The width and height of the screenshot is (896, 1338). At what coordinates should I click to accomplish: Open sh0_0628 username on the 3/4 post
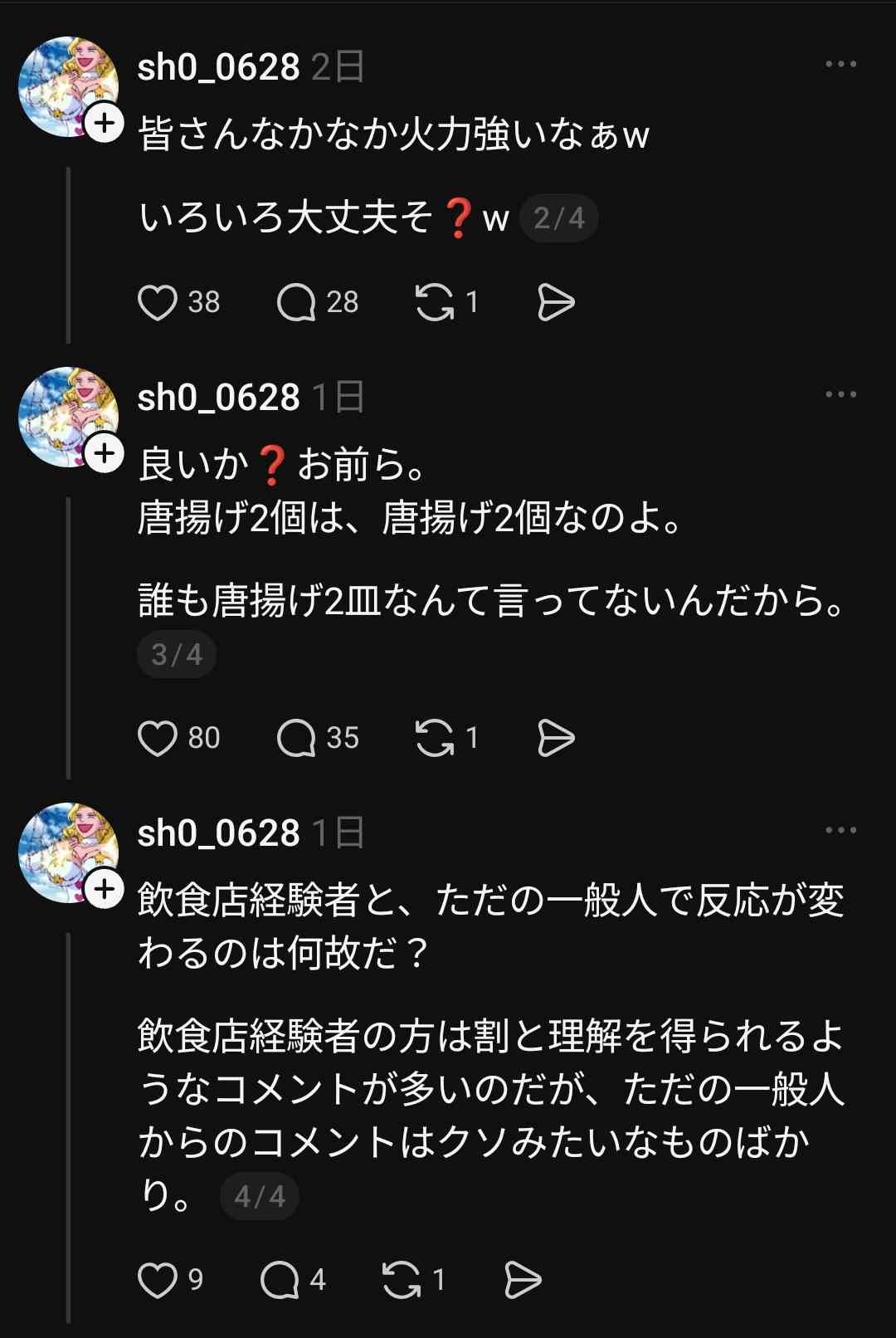point(218,398)
